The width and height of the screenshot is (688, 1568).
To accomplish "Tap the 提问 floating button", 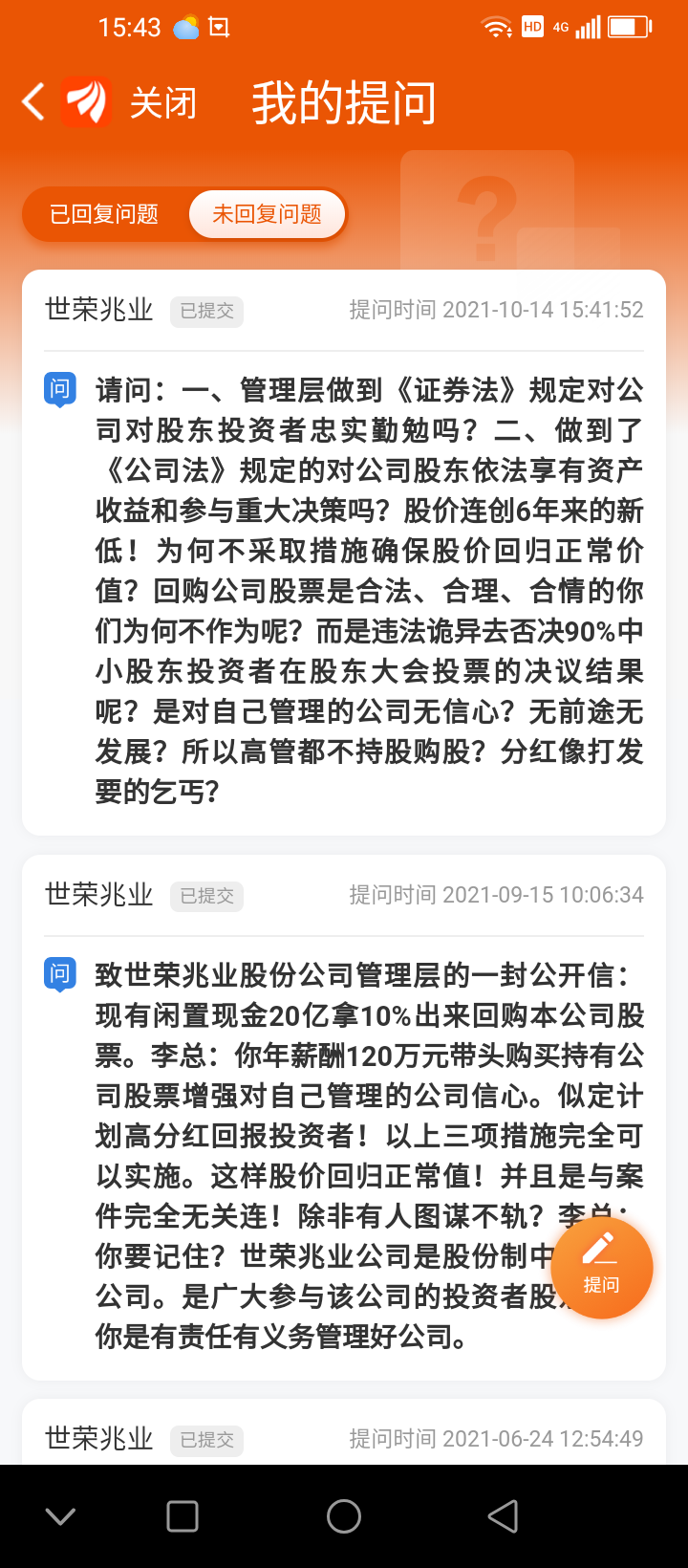I will [x=601, y=1268].
